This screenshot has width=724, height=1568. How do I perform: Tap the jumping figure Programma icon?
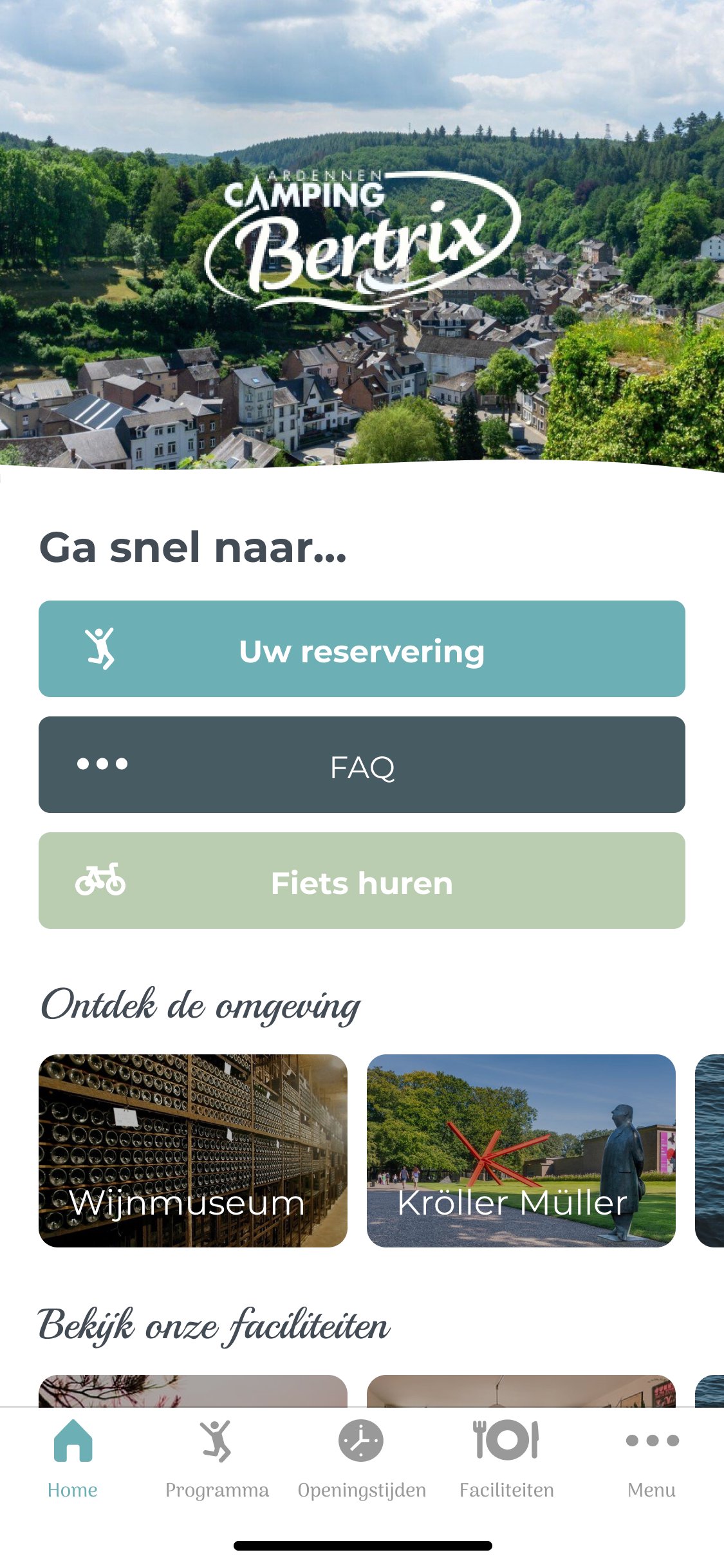click(217, 1442)
